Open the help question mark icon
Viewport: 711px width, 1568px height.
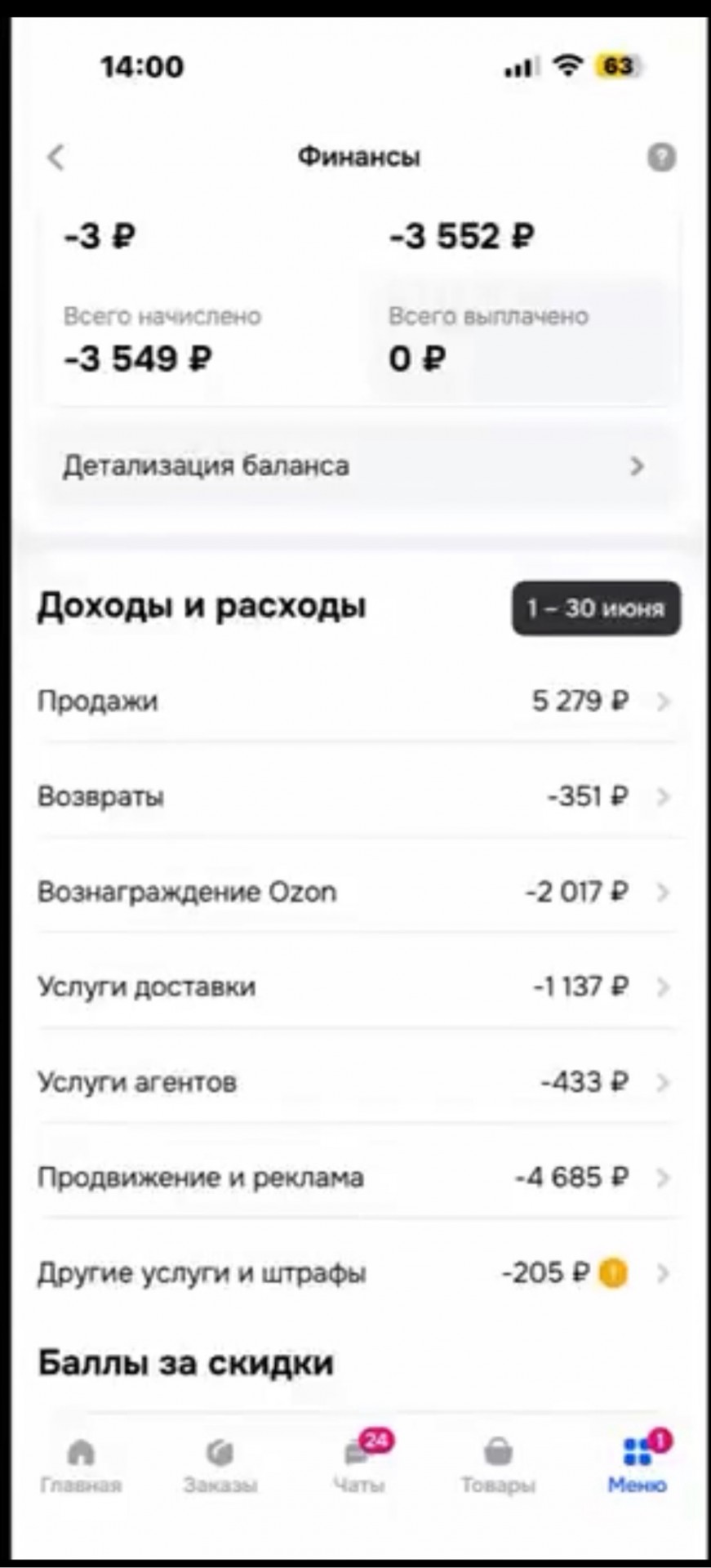661,157
